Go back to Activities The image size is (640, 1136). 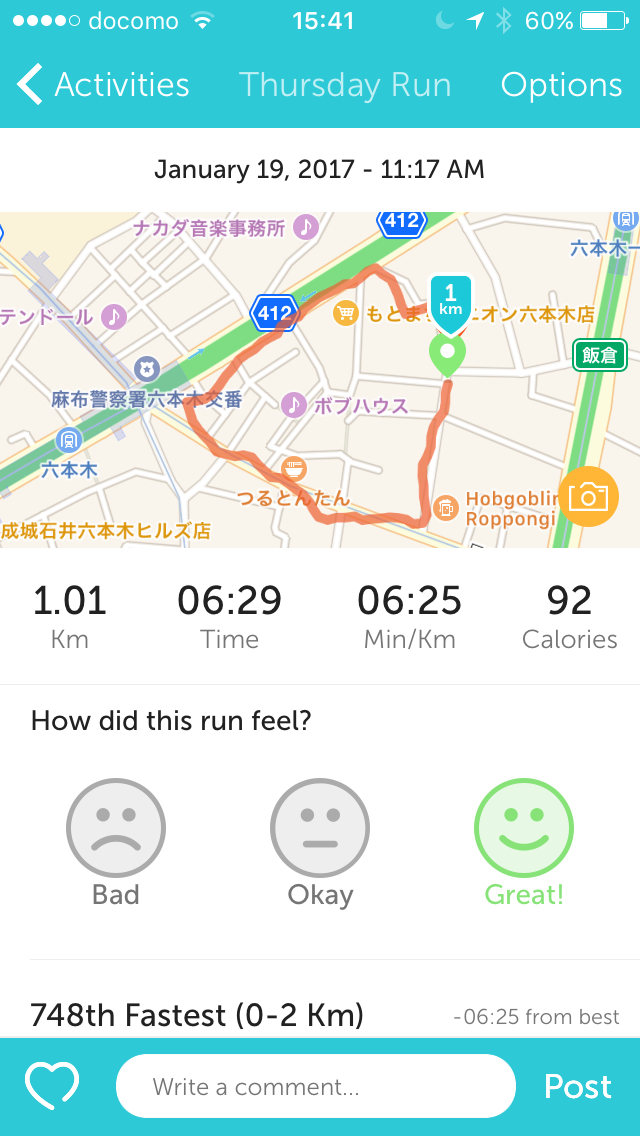tap(104, 85)
